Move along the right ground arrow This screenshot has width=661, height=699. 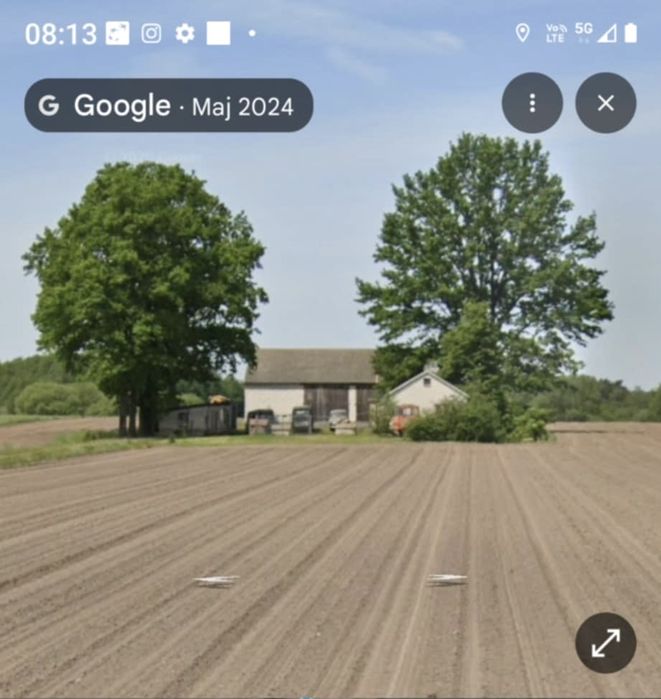coord(446,579)
